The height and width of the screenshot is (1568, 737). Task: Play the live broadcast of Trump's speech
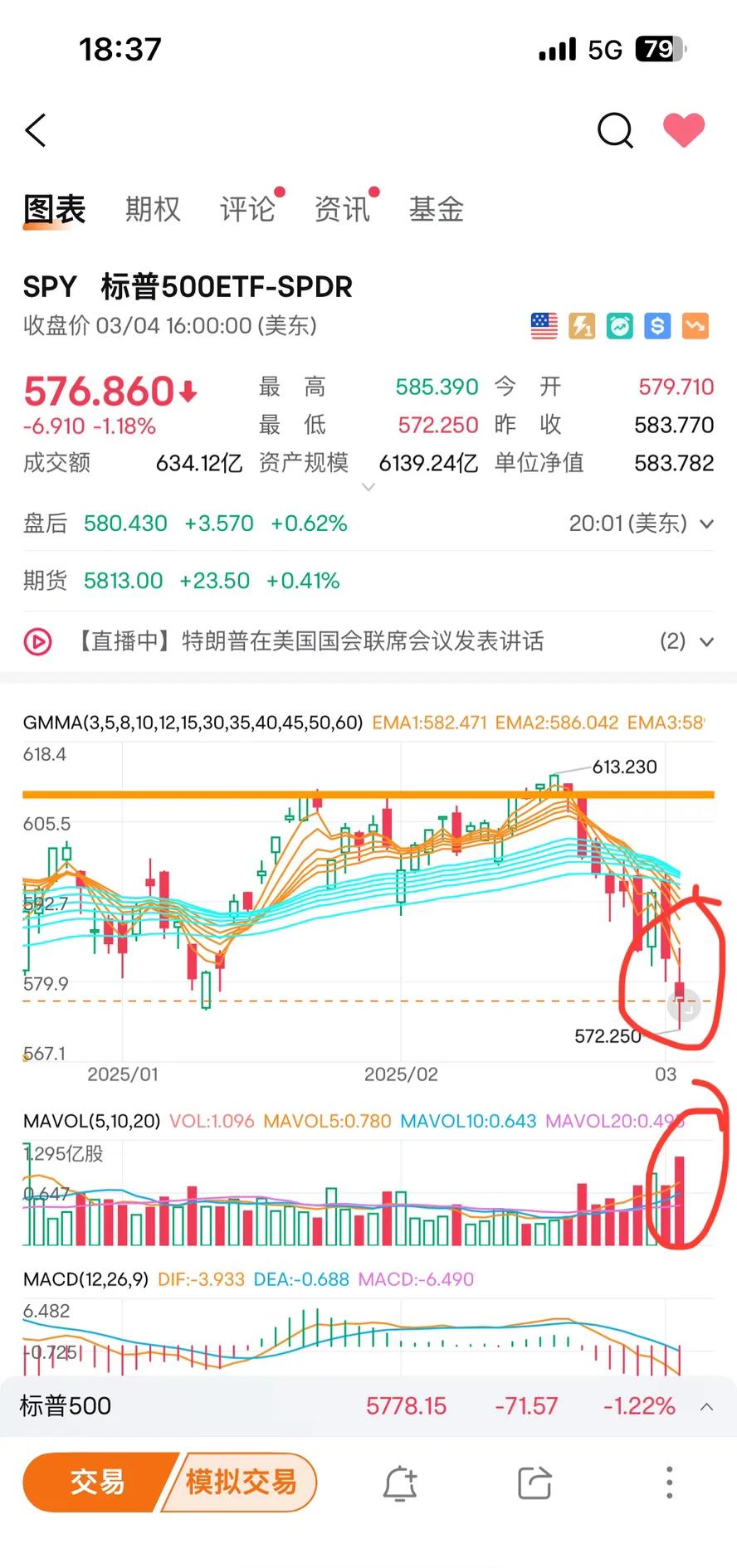[x=37, y=641]
